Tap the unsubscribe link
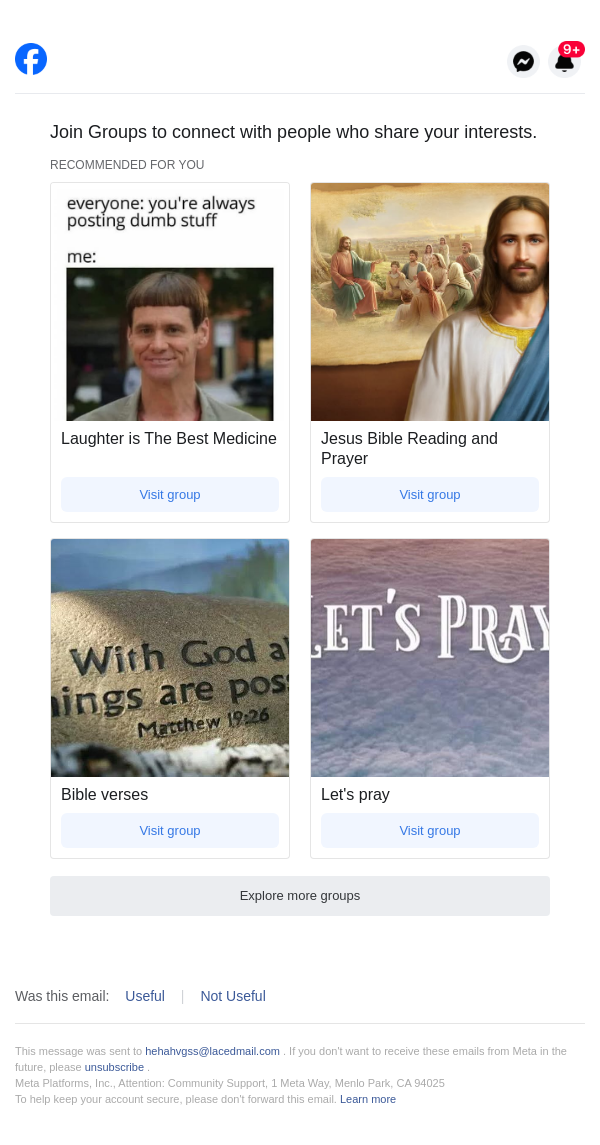 click(x=114, y=1067)
